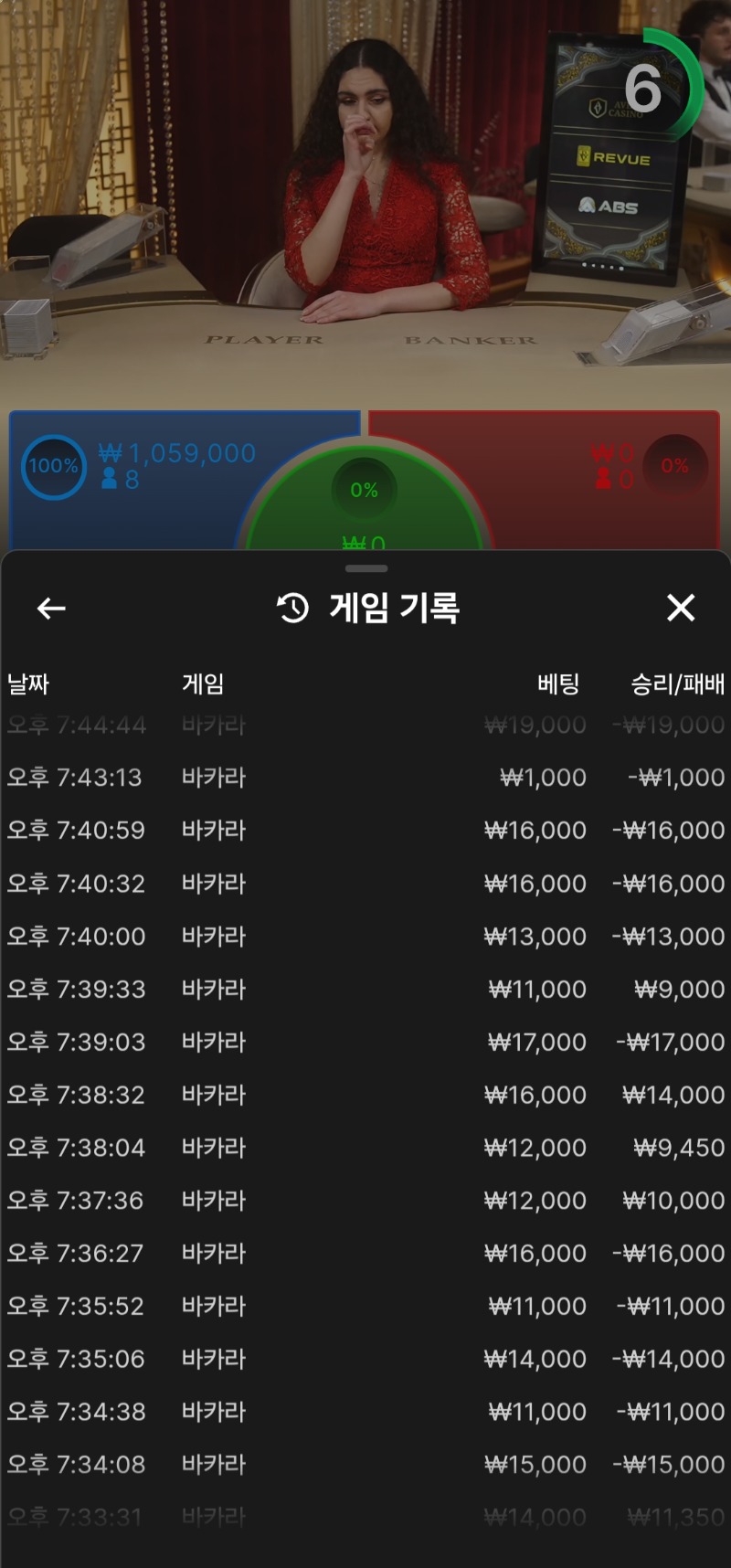Open the 오후 7:37:36 바카라 record
Screen dimensions: 731x1568
pyautogui.click(x=365, y=1201)
